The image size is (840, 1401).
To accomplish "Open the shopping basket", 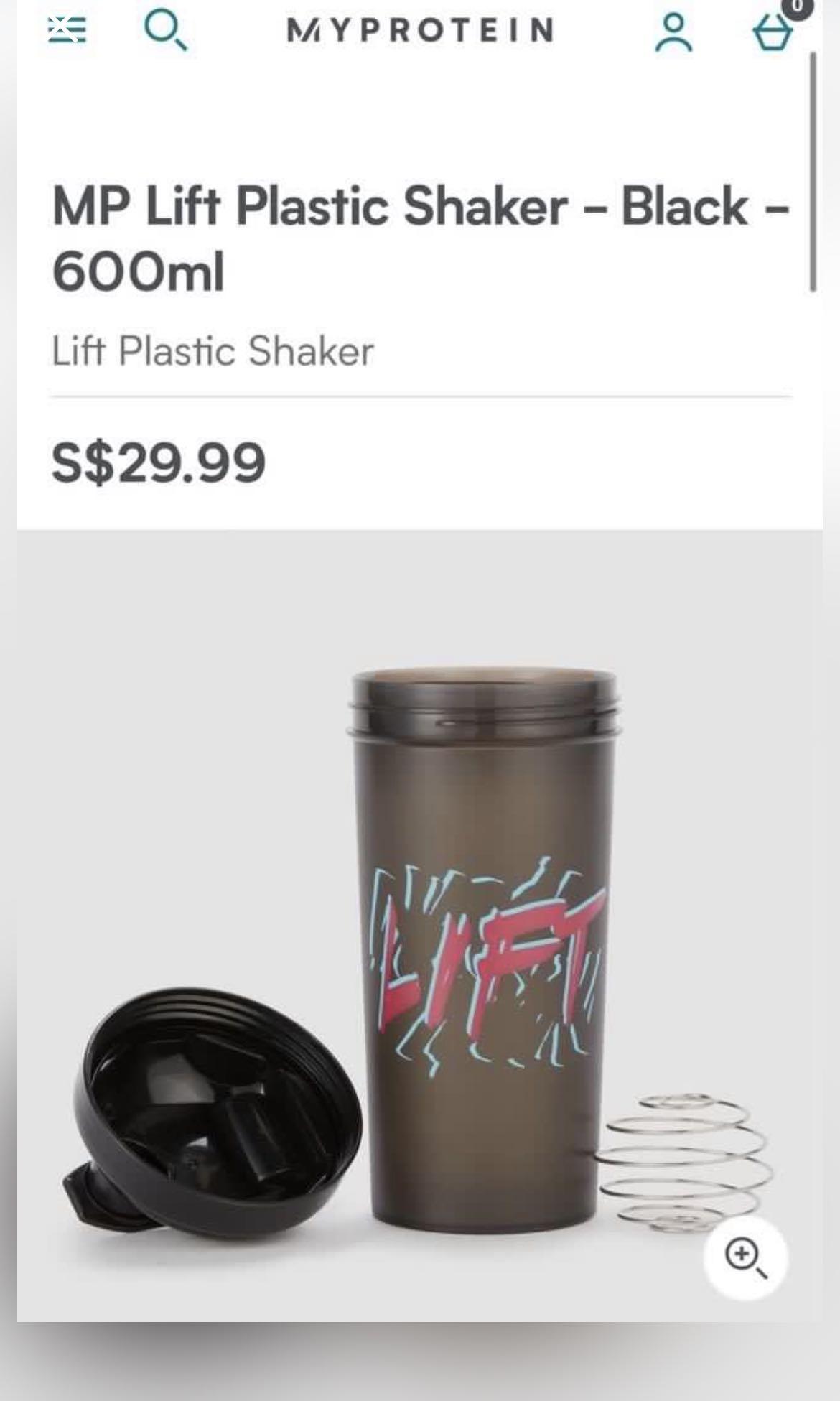I will pos(773,32).
